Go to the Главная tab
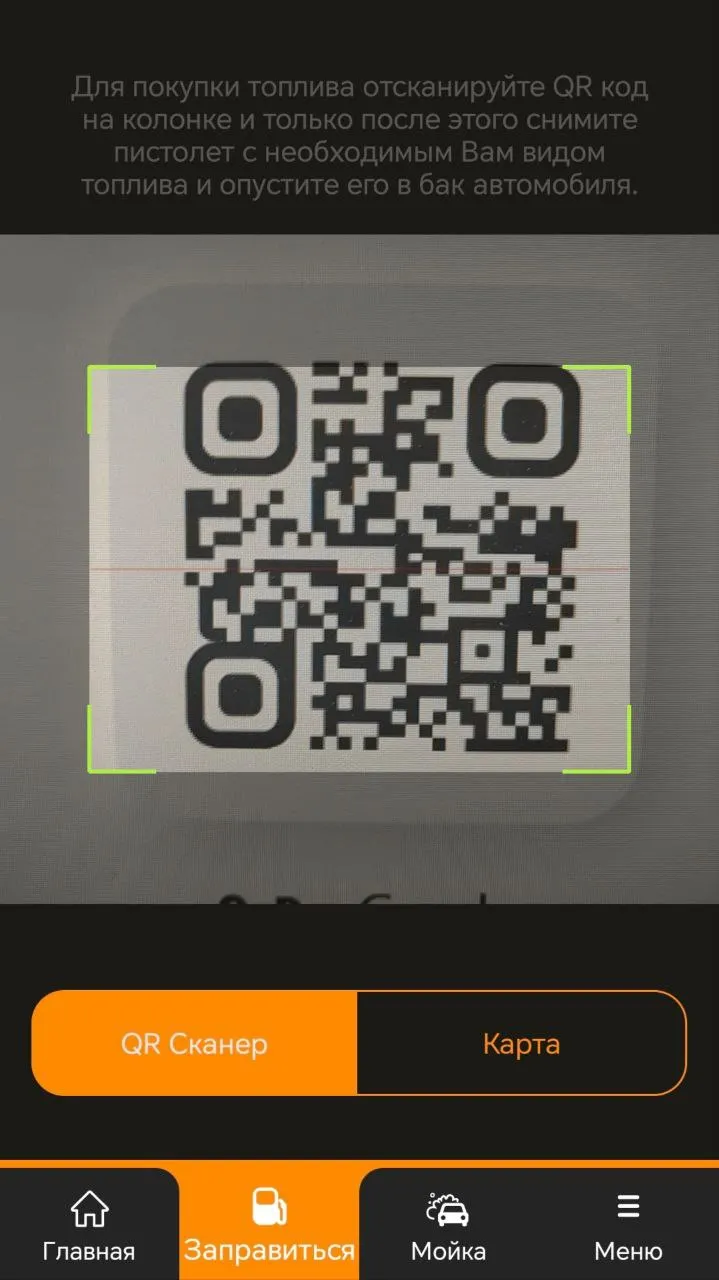Image resolution: width=719 pixels, height=1280 pixels. [x=89, y=1225]
